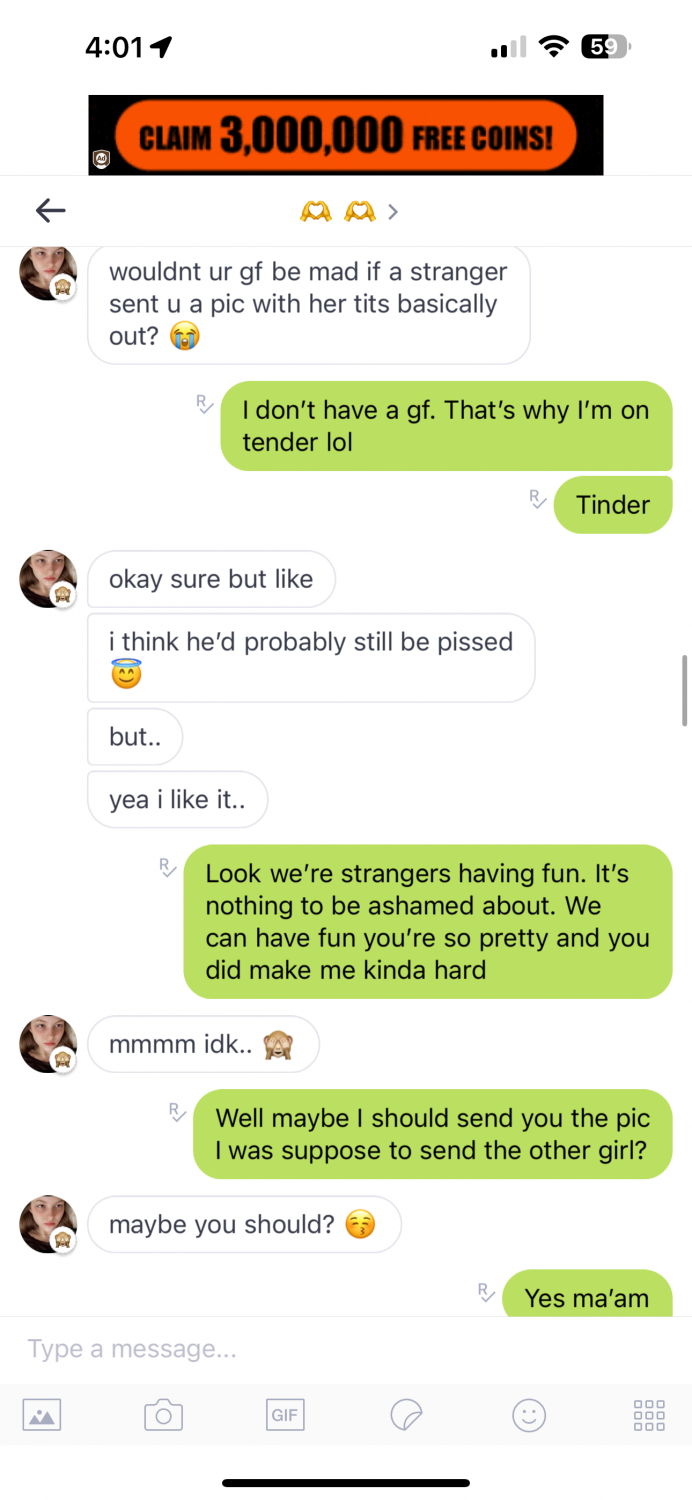
Task: Open the chat details from the header
Action: tap(348, 211)
